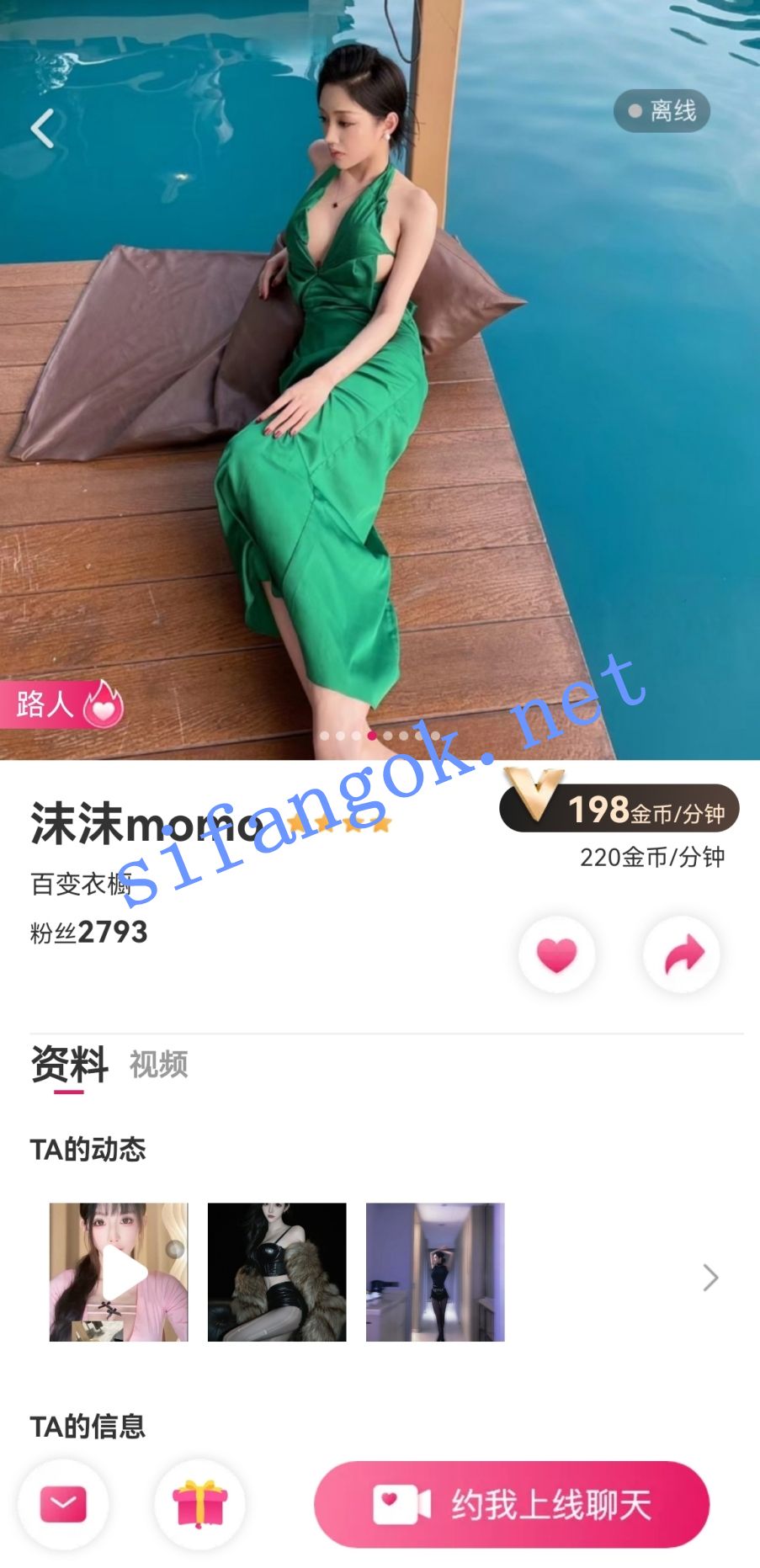This screenshot has height=1568, width=760.
Task: Open the second photo in TA的动态
Action: click(x=277, y=1272)
